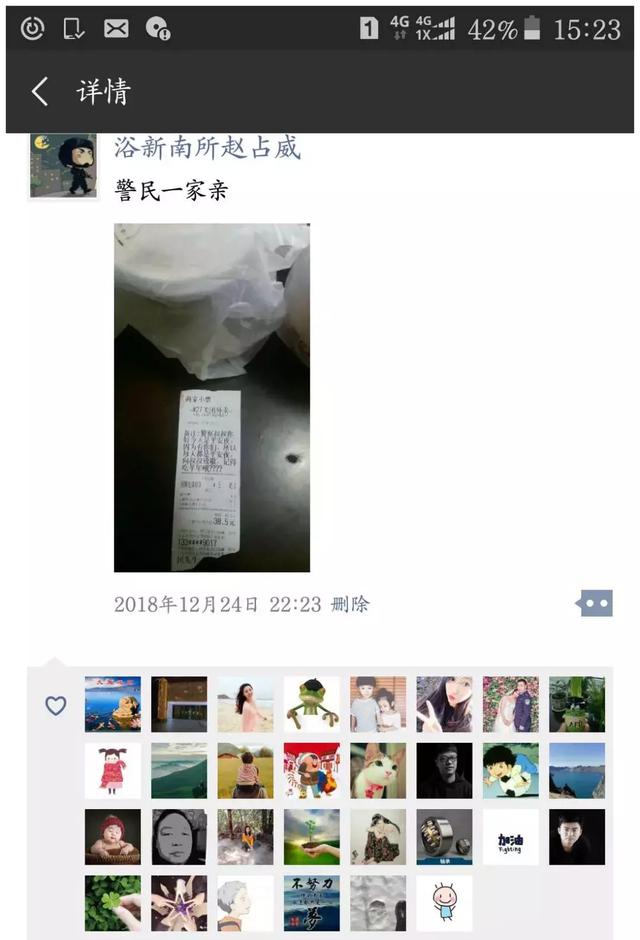This screenshot has width=640, height=940.
Task: Open the like and comment bubble menu
Action: 596,603
